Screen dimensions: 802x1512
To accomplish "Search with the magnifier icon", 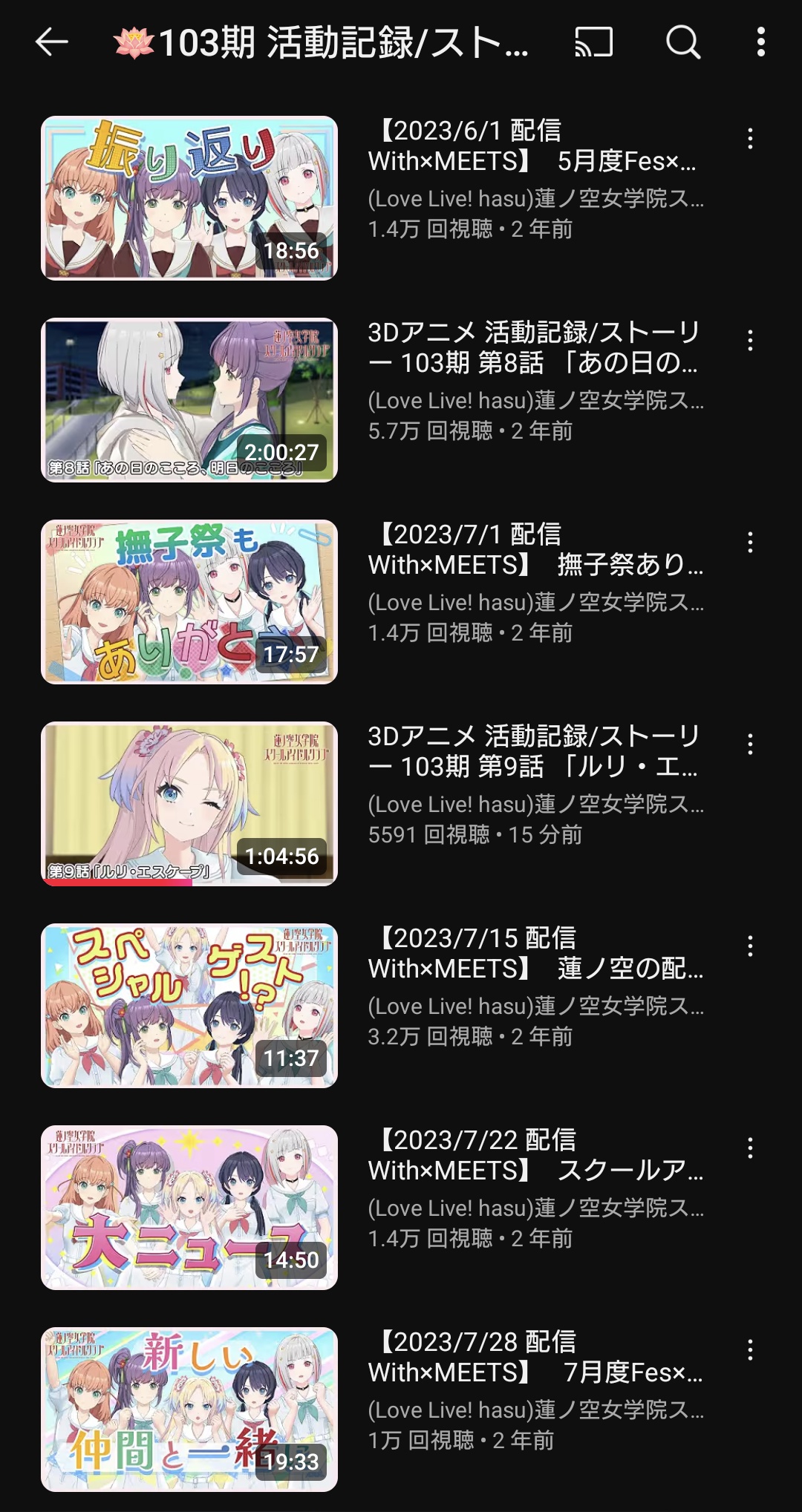I will click(683, 42).
